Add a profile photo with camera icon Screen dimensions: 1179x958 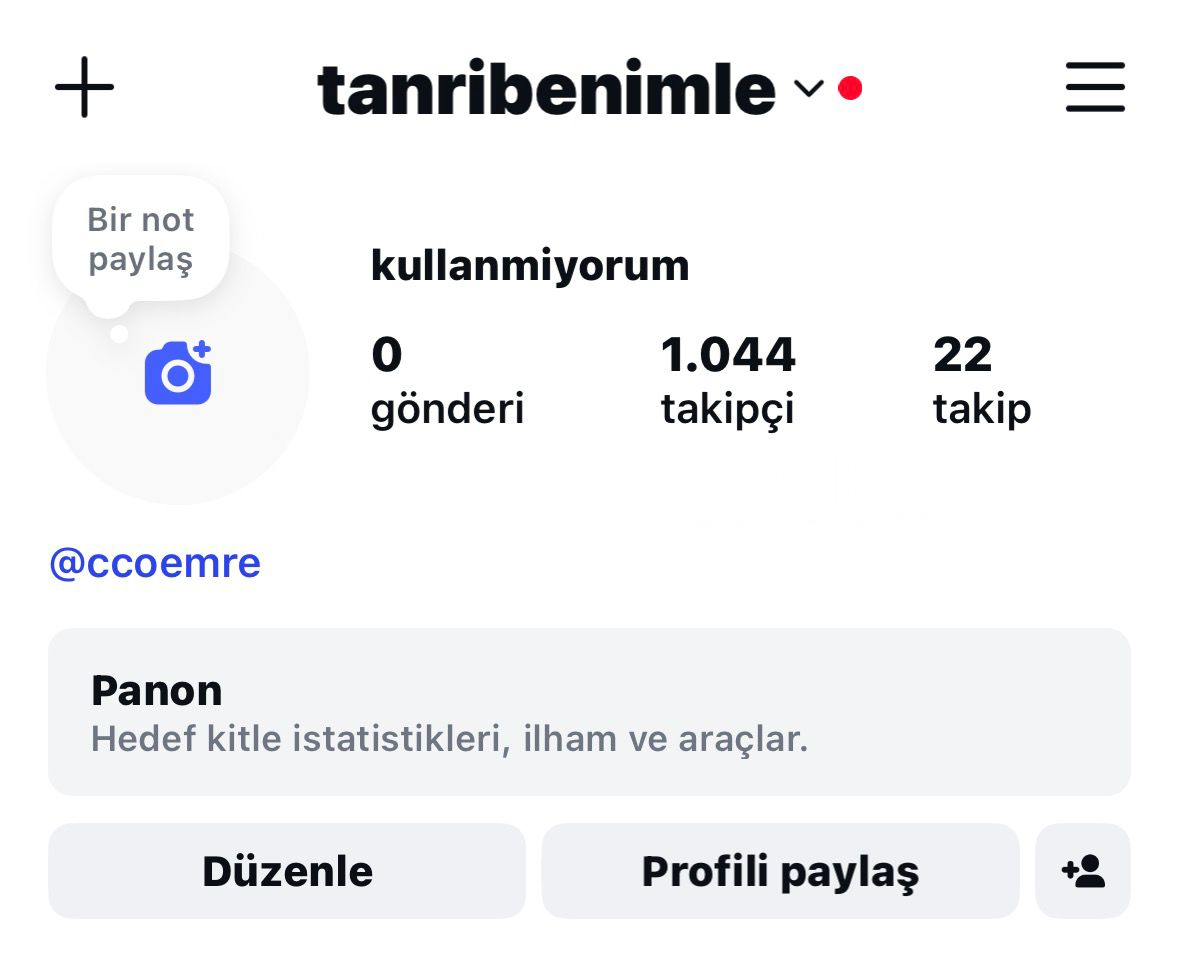tap(178, 373)
